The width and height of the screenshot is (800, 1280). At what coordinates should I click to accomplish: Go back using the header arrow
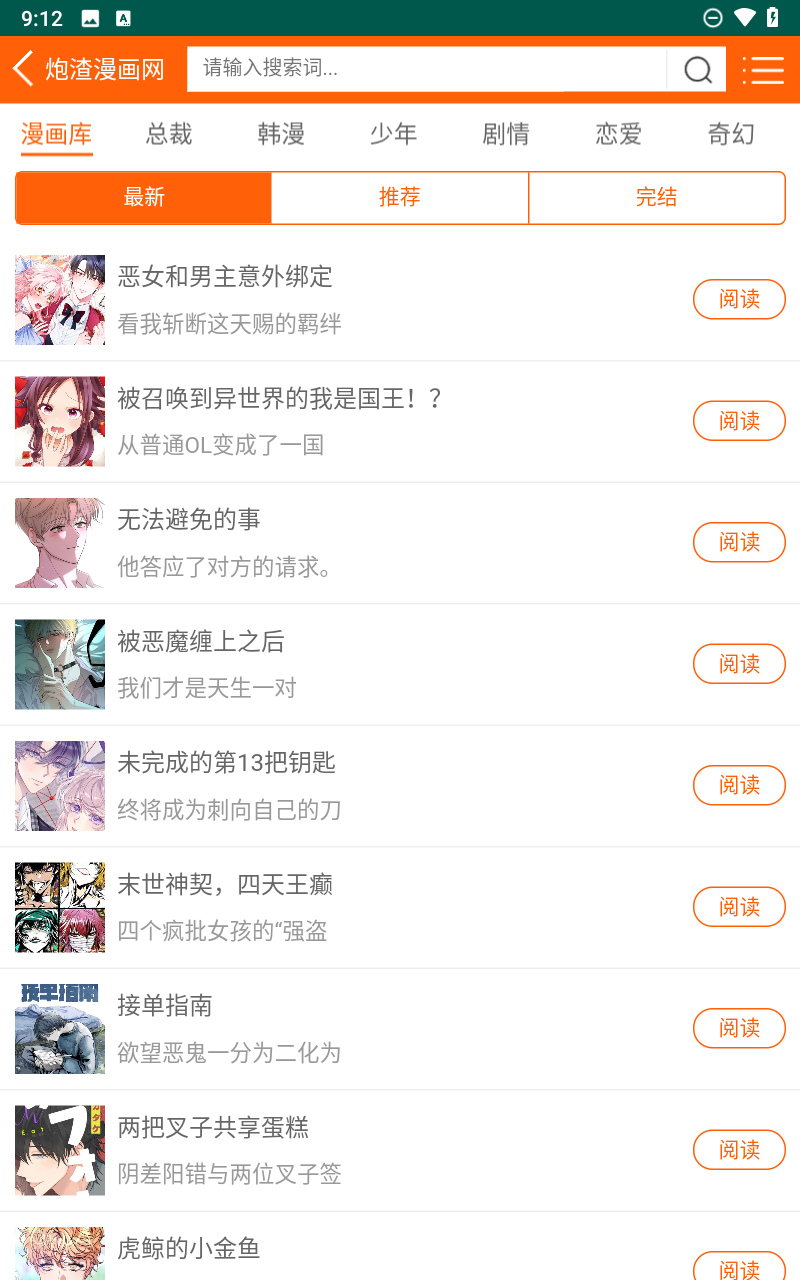(x=23, y=69)
